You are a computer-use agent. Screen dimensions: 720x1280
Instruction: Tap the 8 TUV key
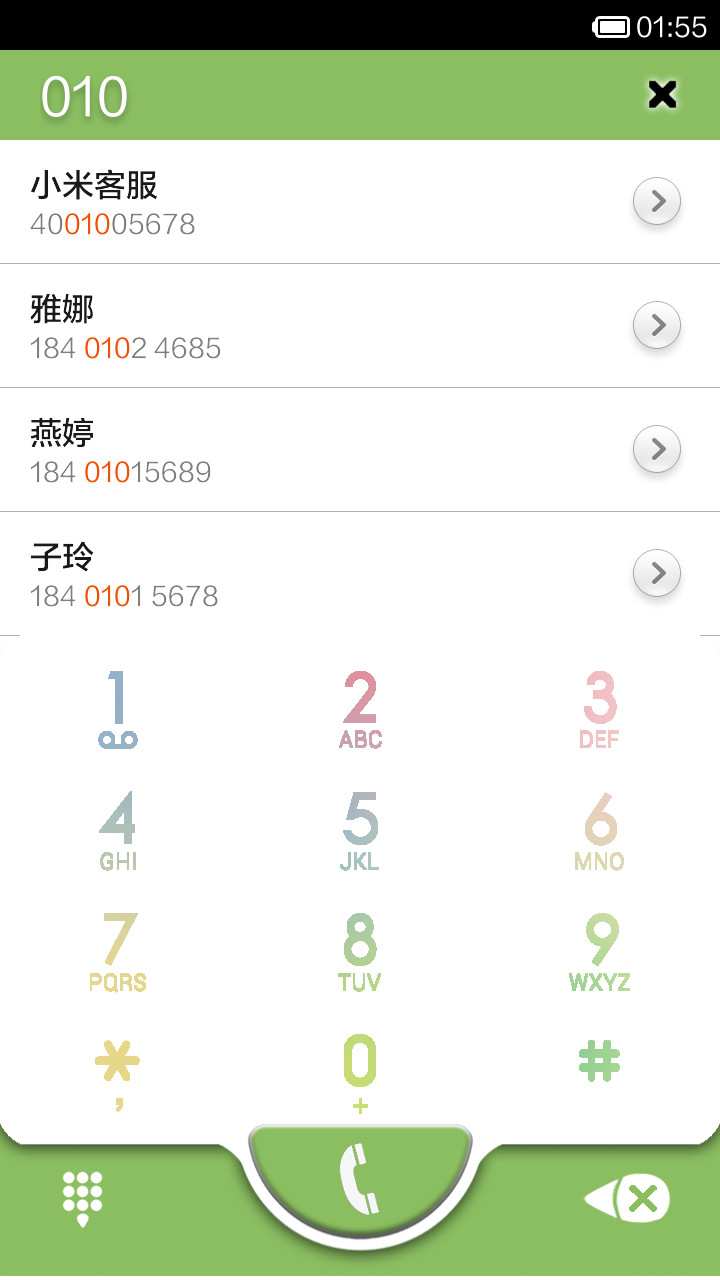(360, 952)
